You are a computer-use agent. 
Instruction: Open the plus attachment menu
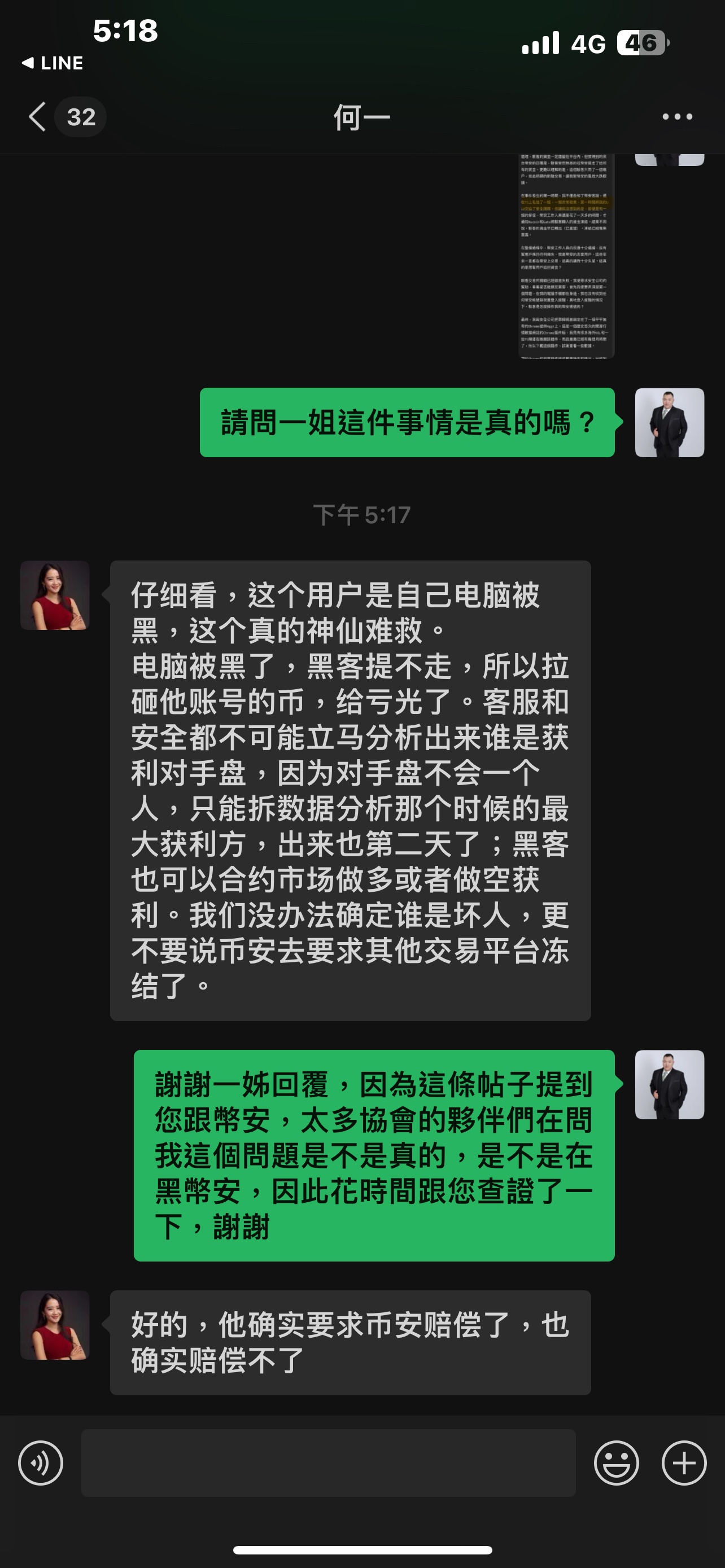tap(684, 1462)
